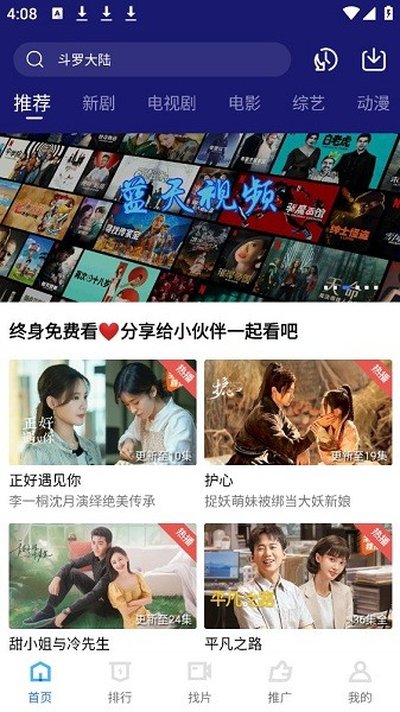Switch to the 新剧 tab
This screenshot has height=712, width=400.
[x=99, y=103]
